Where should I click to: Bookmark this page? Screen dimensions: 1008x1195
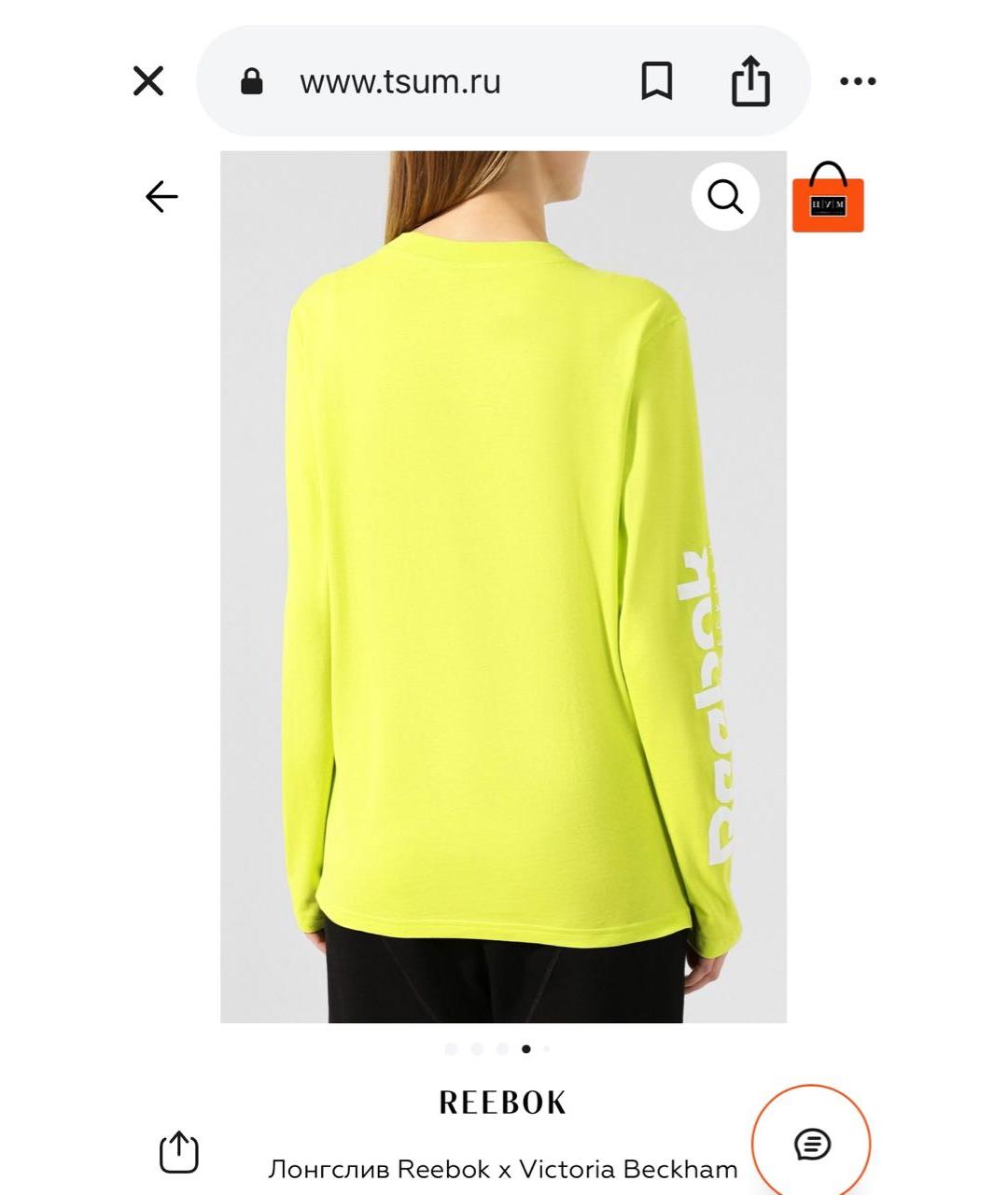coord(657,81)
